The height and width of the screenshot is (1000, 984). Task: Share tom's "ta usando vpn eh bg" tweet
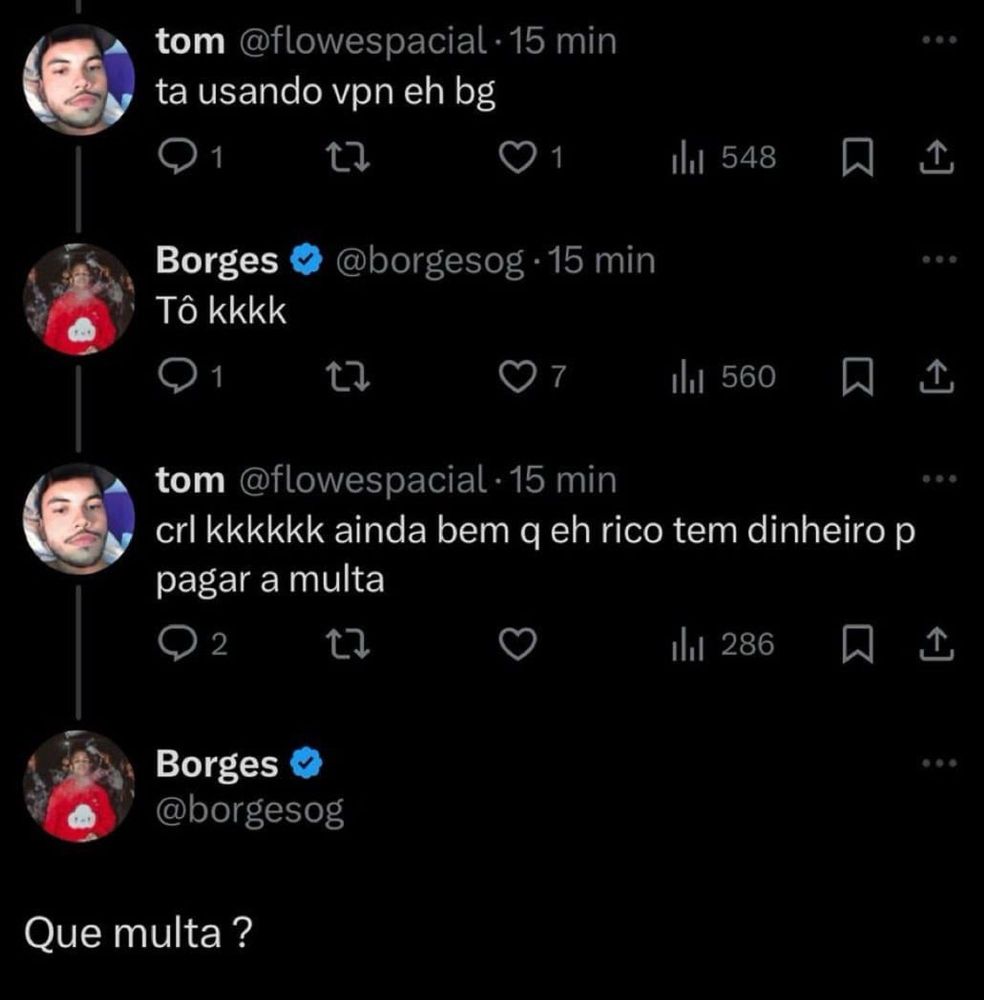coord(936,157)
